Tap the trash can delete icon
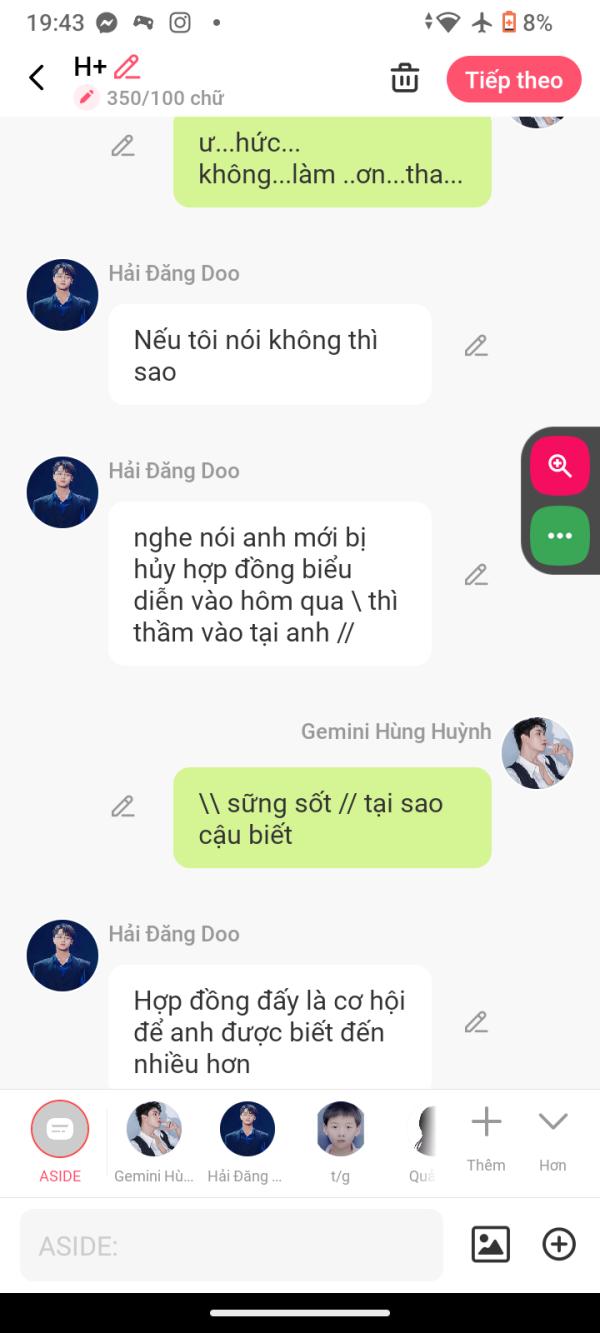The height and width of the screenshot is (1333, 600). (405, 78)
